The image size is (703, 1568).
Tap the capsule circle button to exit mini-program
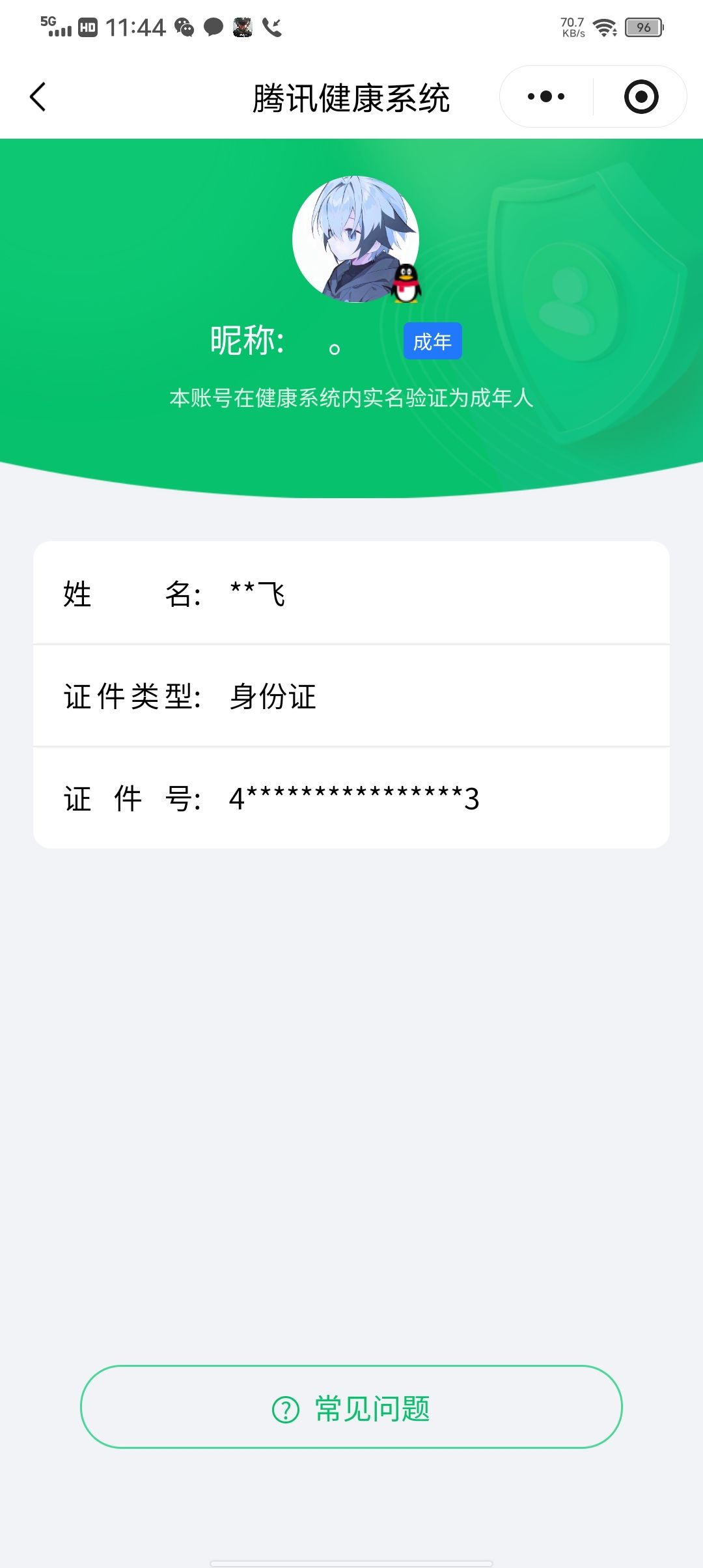pyautogui.click(x=641, y=96)
